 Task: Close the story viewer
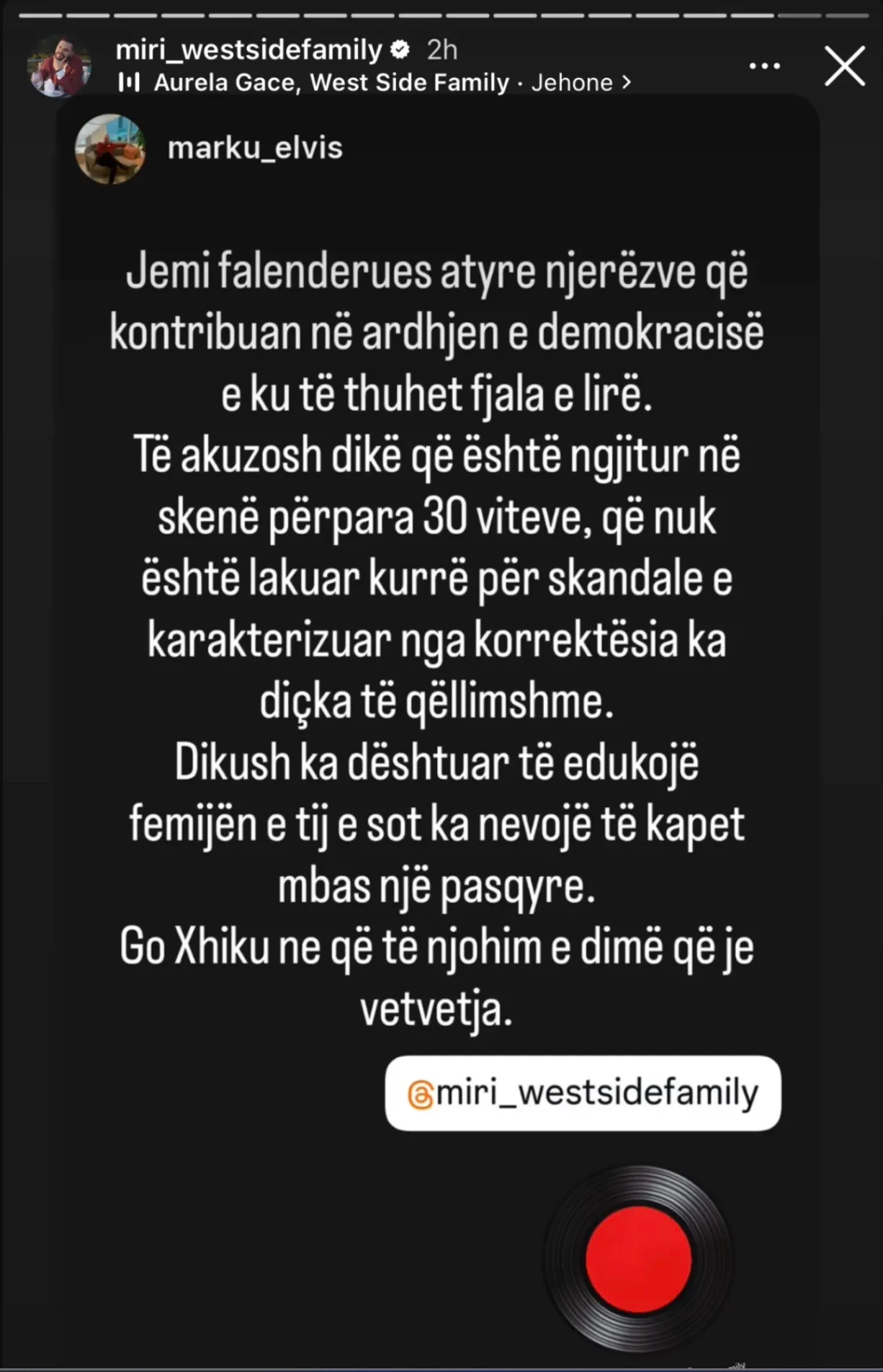pos(844,66)
